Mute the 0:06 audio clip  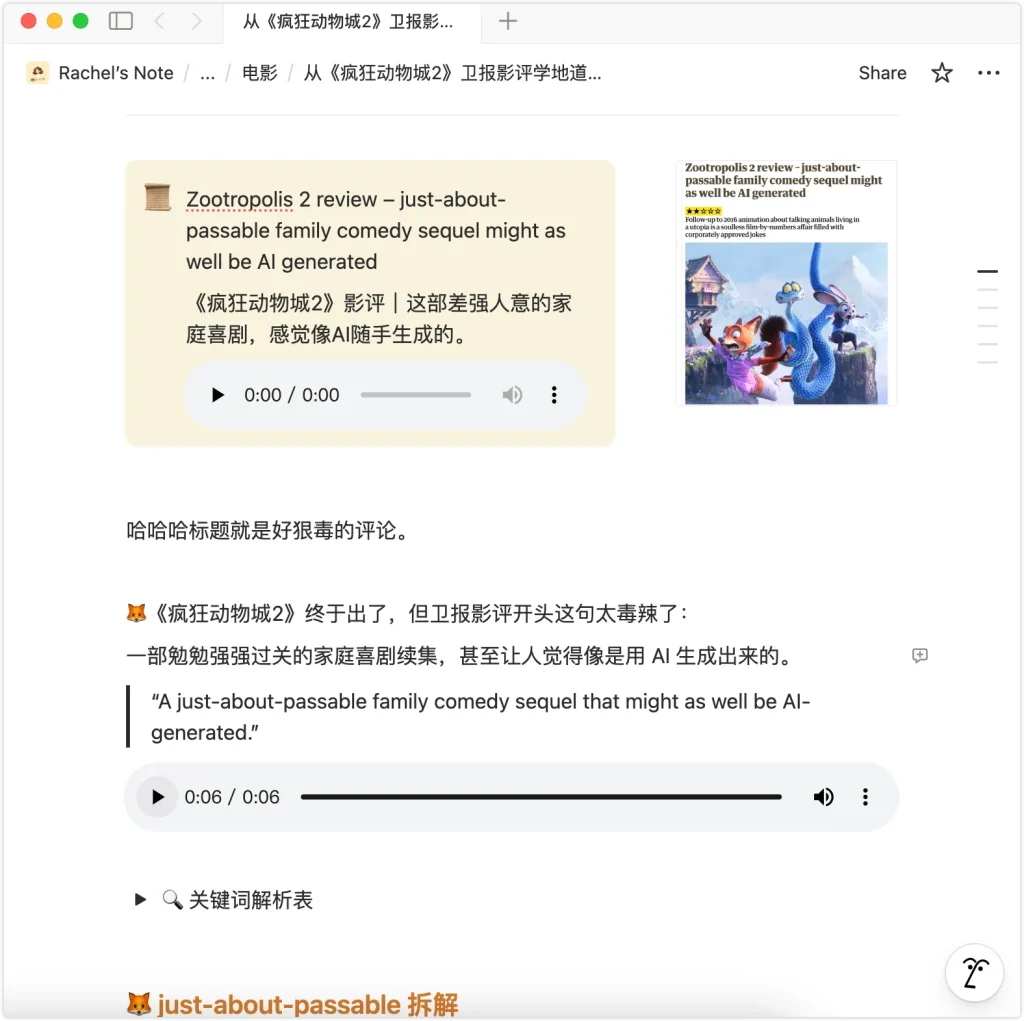823,797
